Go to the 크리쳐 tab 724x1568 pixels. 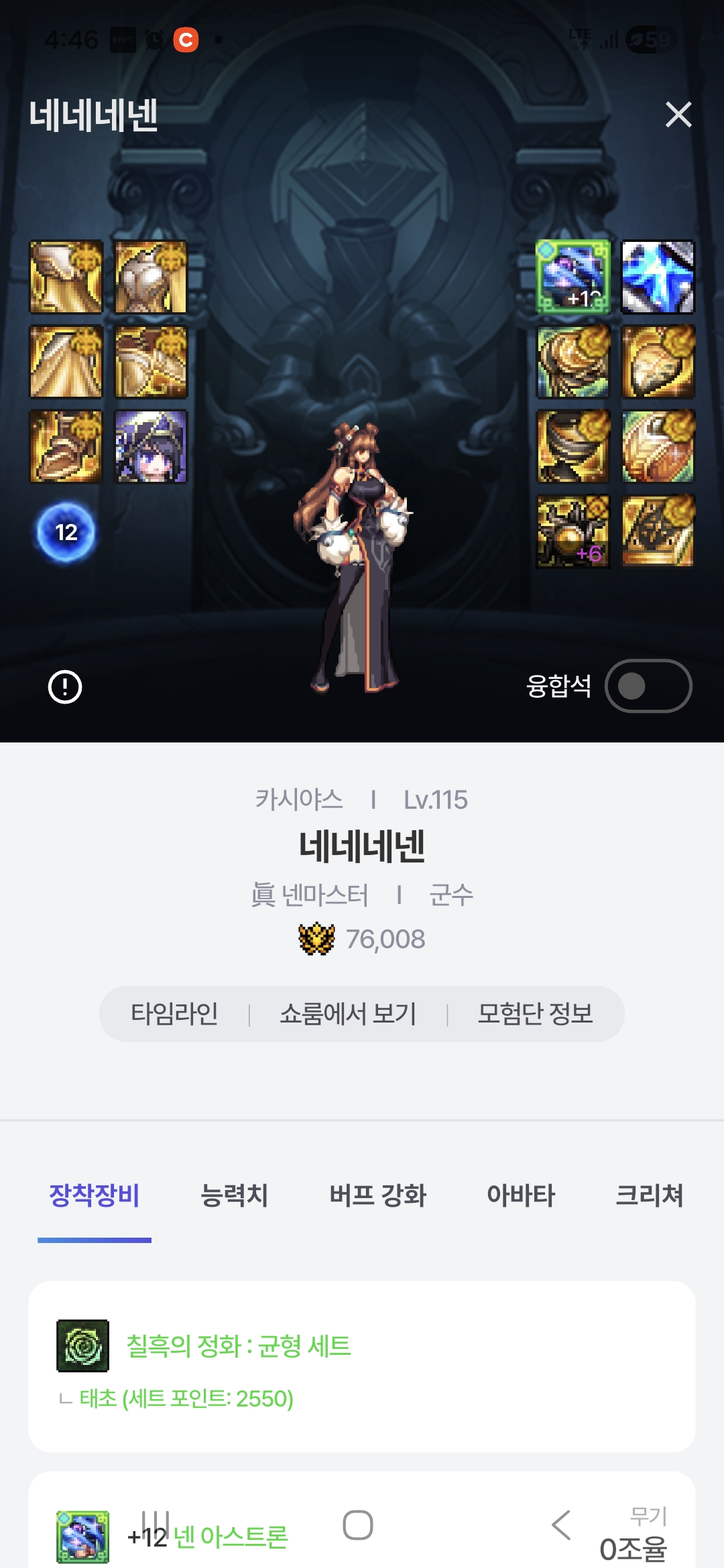click(x=649, y=1195)
